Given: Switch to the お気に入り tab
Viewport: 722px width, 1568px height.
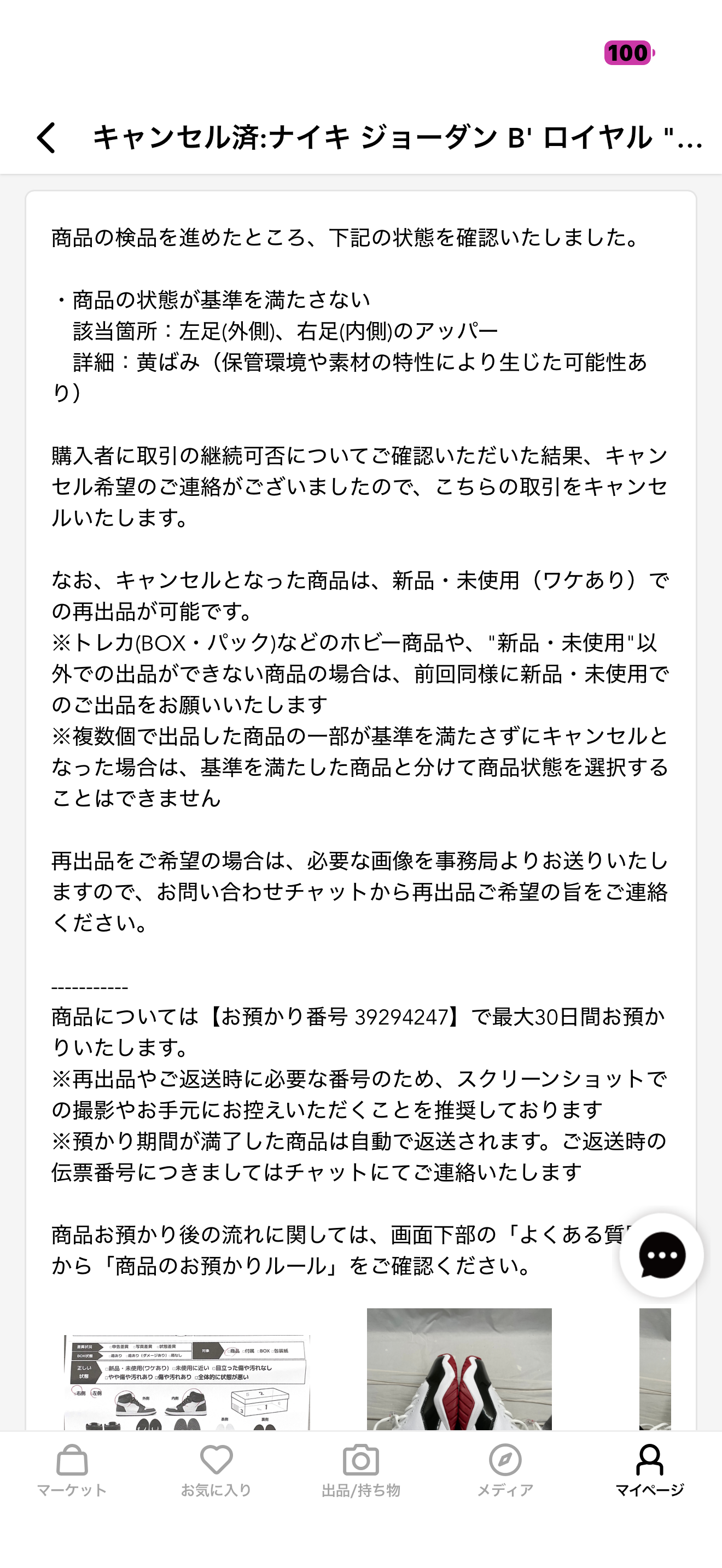Looking at the screenshot, I should [216, 1471].
